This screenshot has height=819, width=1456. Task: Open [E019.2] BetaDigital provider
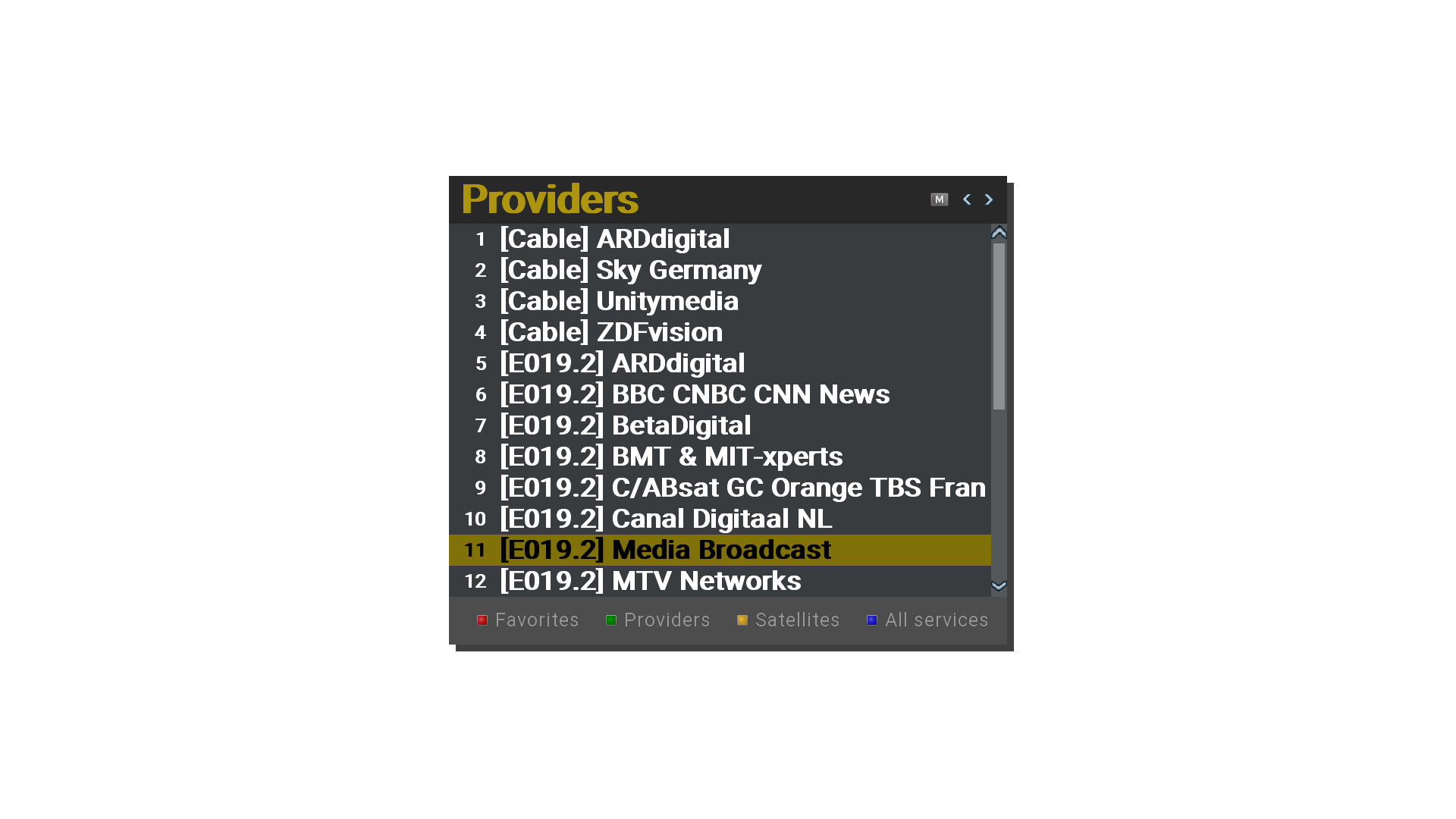pos(625,425)
